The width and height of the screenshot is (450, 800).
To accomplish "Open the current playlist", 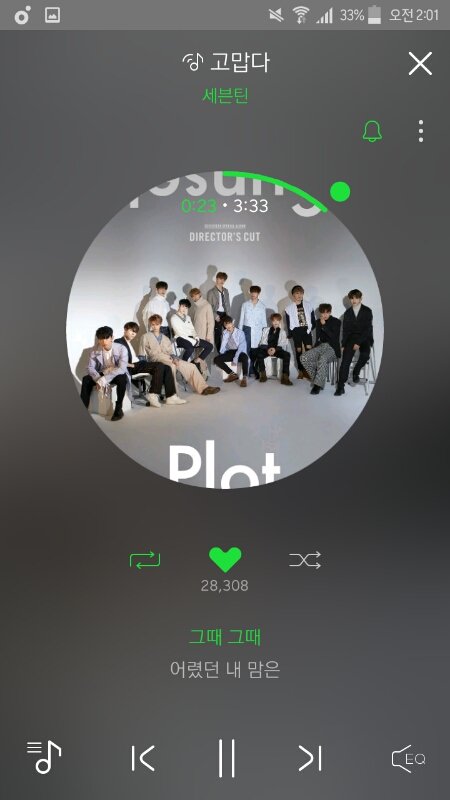I will point(44,757).
